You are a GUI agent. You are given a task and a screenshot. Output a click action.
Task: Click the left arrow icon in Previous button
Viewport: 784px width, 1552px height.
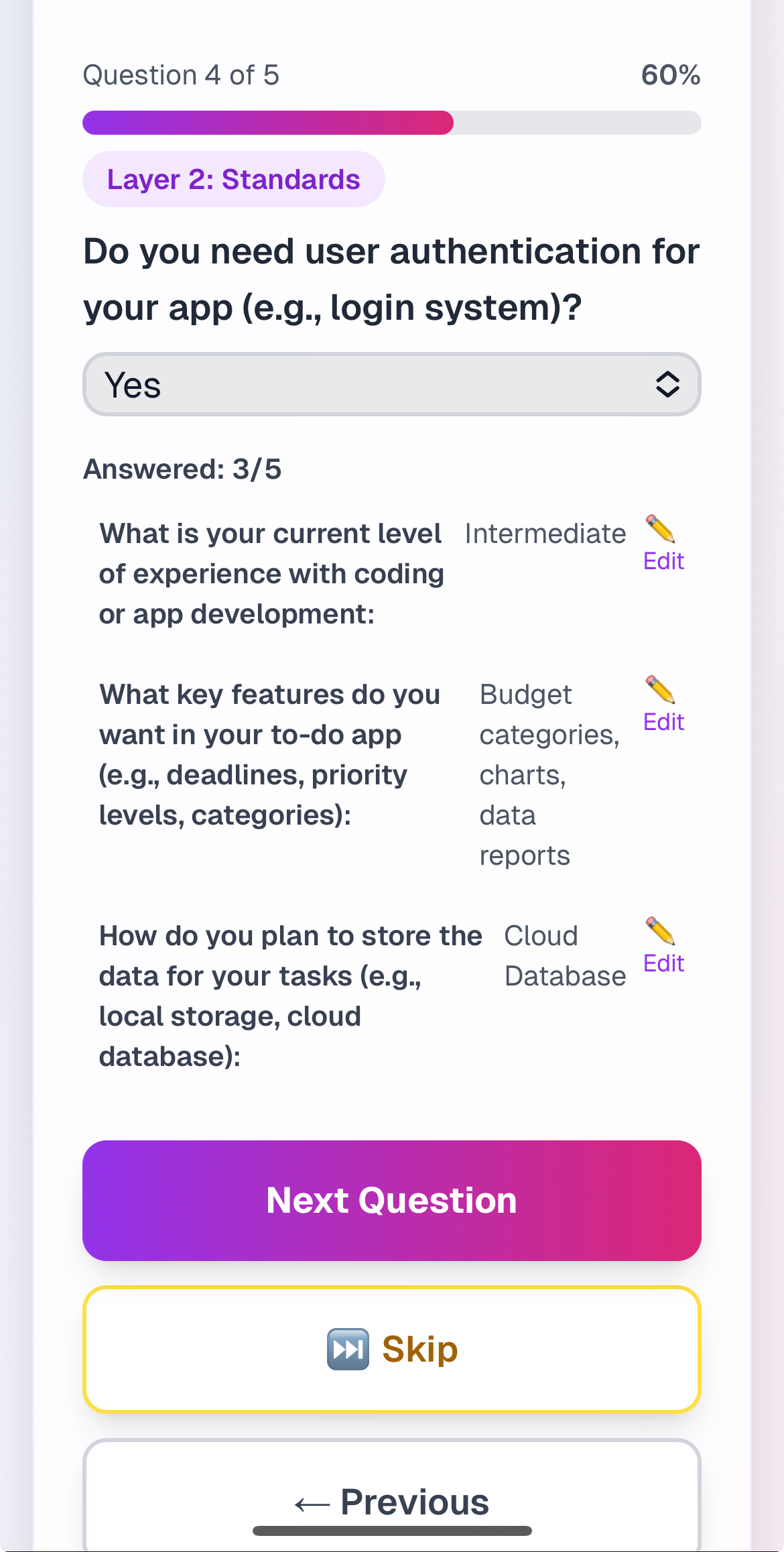(x=312, y=1501)
